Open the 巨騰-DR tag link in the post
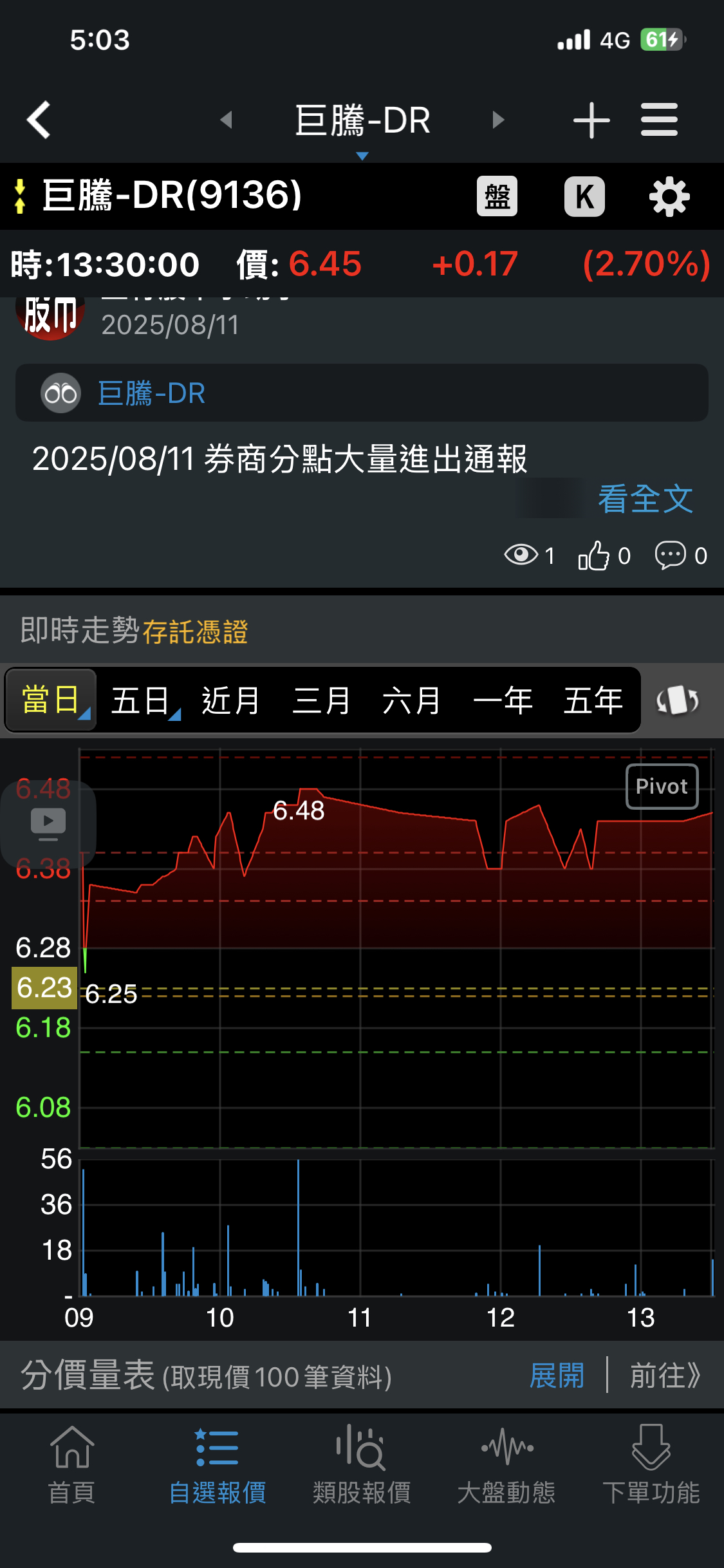This screenshot has height=1568, width=724. 151,393
